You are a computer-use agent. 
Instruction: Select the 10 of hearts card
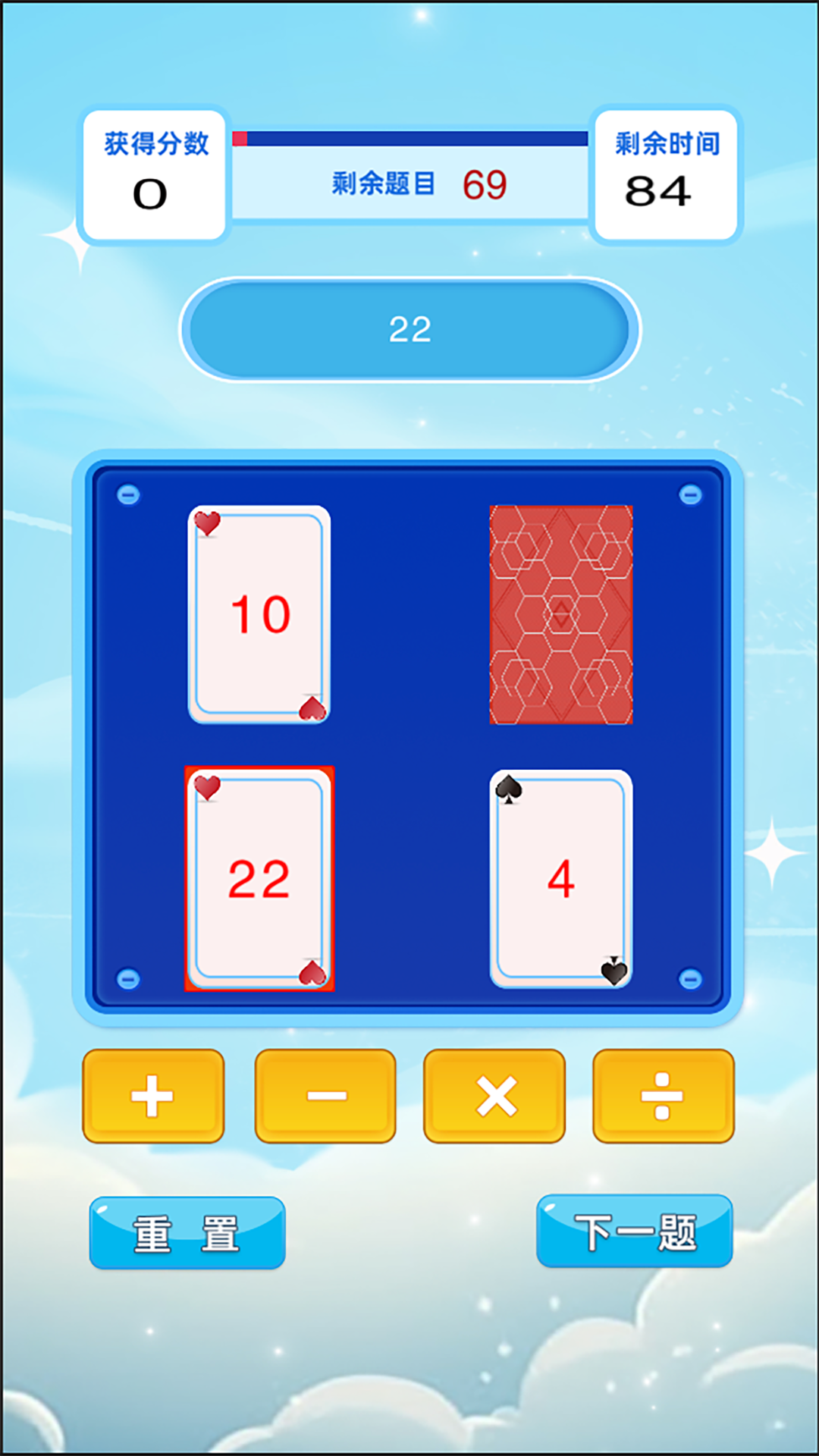(x=259, y=614)
